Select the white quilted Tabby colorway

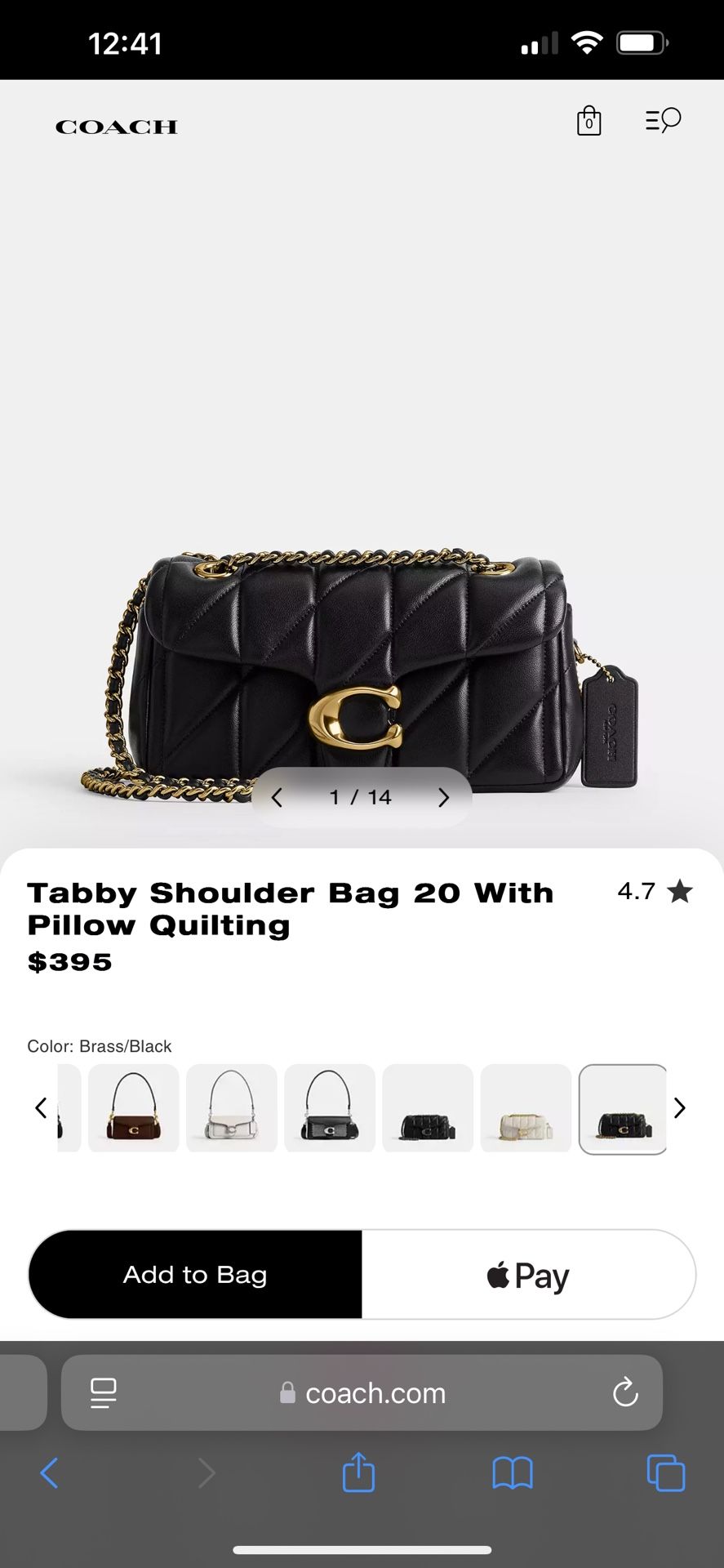[525, 1108]
